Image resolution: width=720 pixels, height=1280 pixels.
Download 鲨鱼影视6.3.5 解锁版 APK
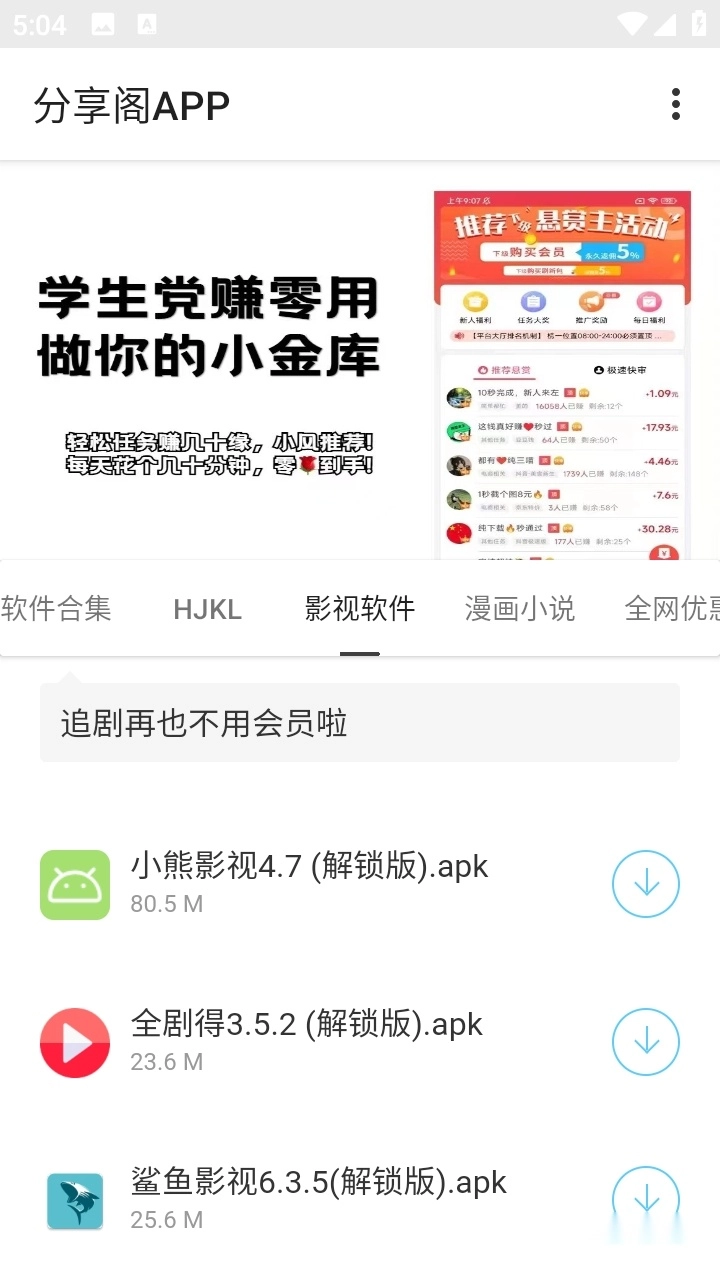click(645, 1199)
